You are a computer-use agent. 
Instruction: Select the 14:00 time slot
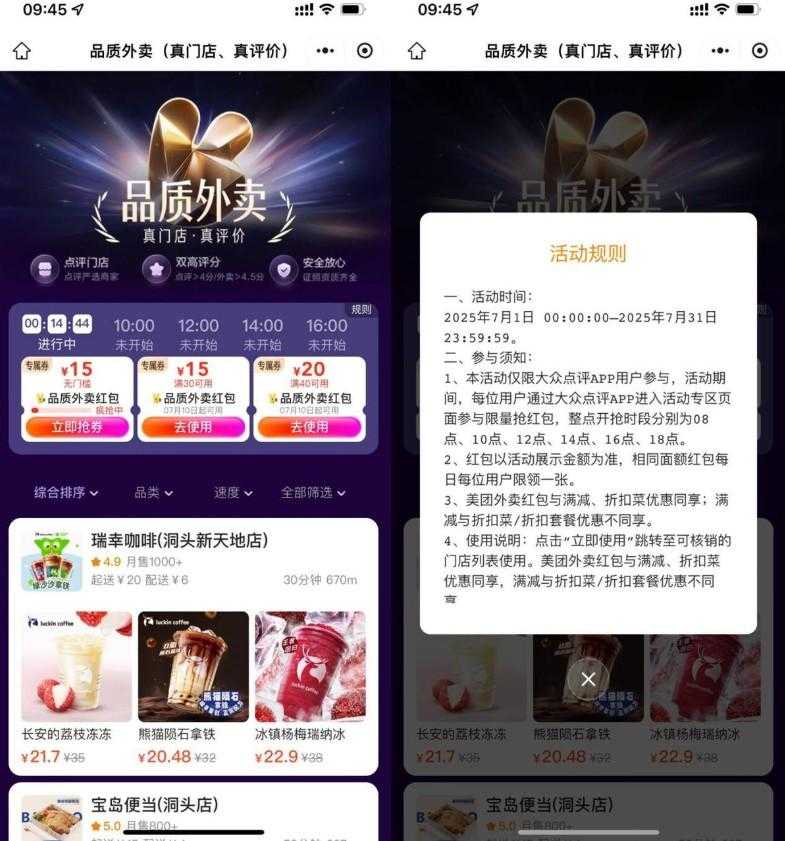[262, 334]
